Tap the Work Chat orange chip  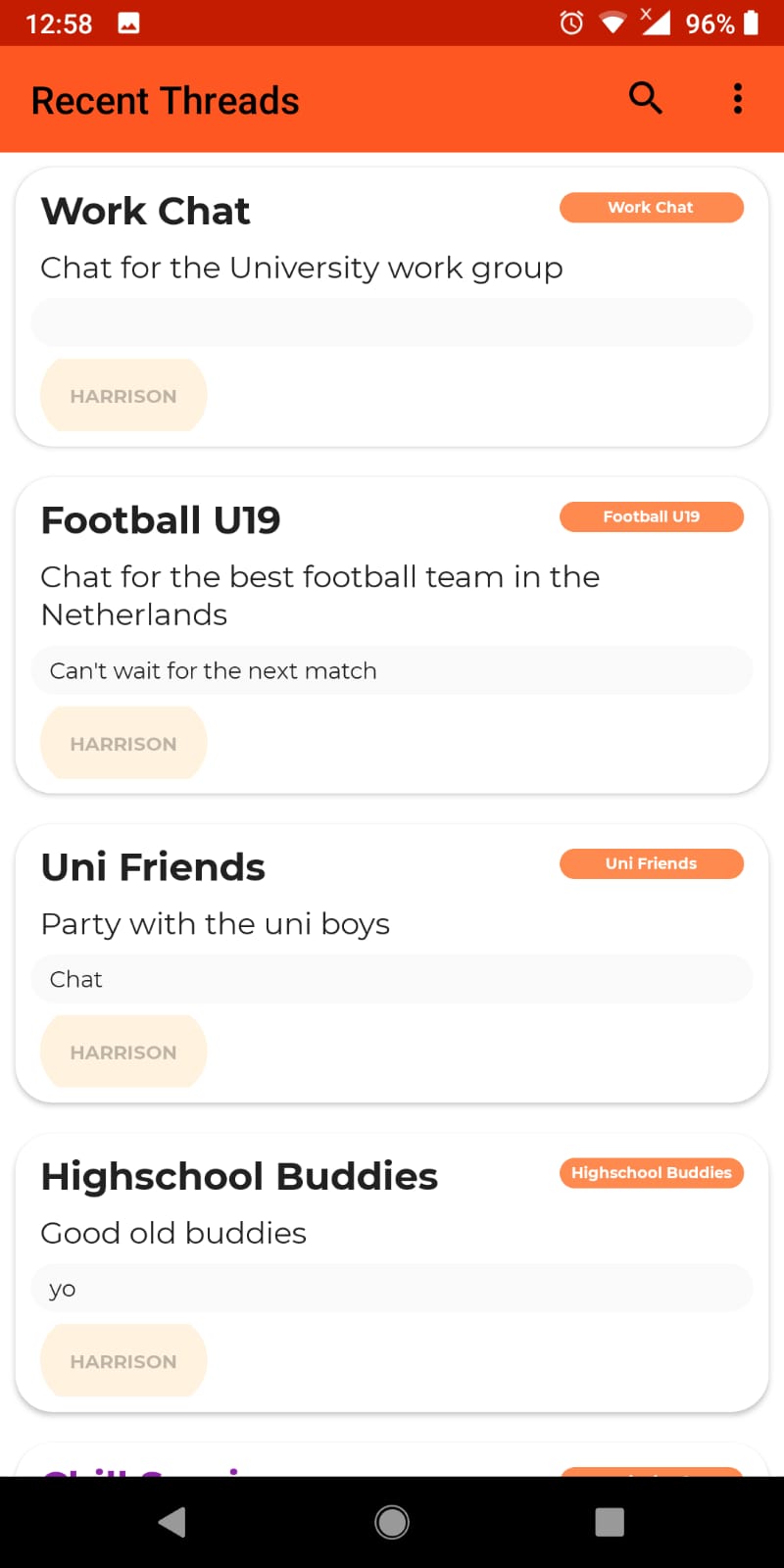point(652,208)
